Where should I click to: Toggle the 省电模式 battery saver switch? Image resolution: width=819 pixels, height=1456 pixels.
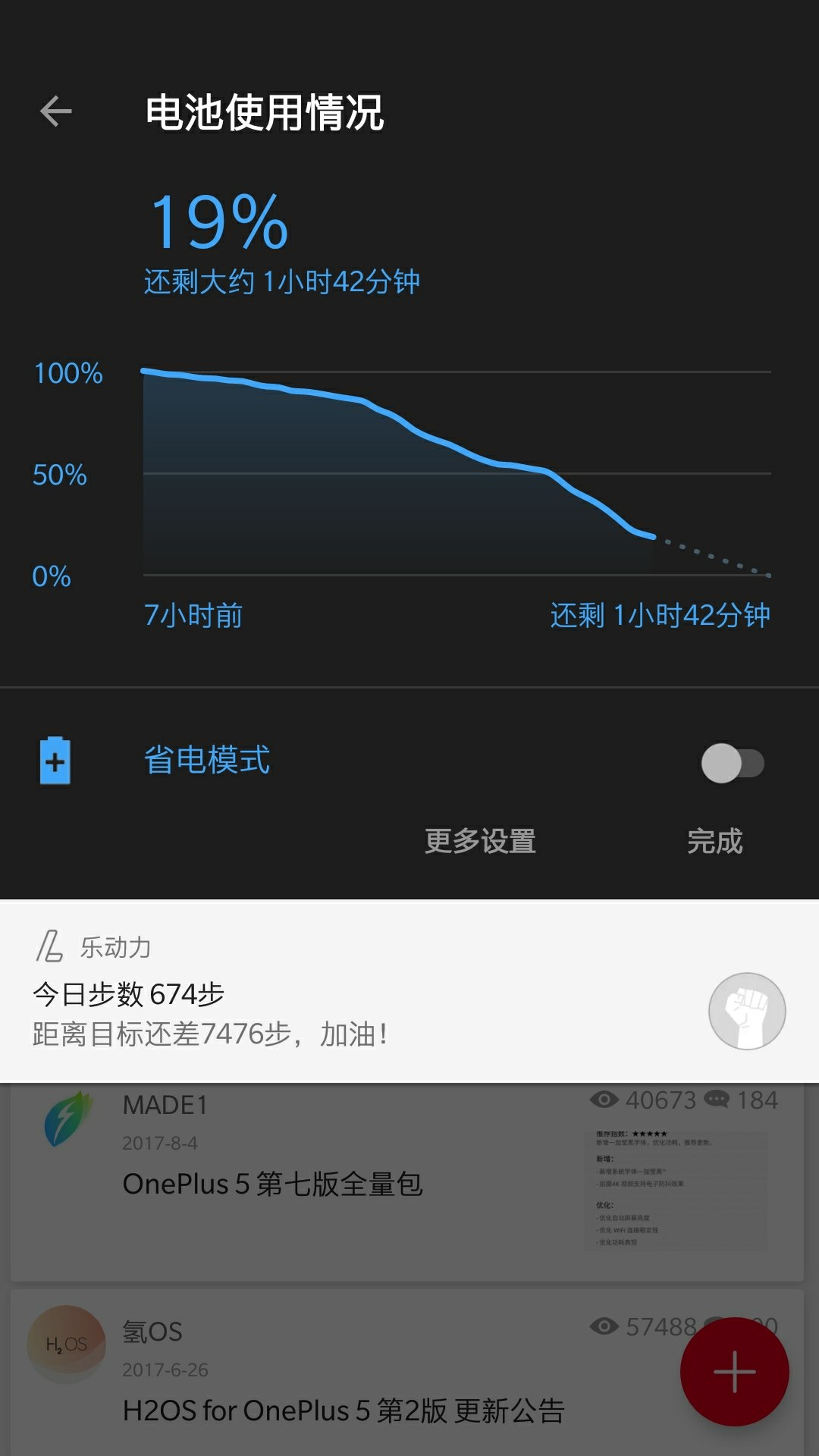732,763
